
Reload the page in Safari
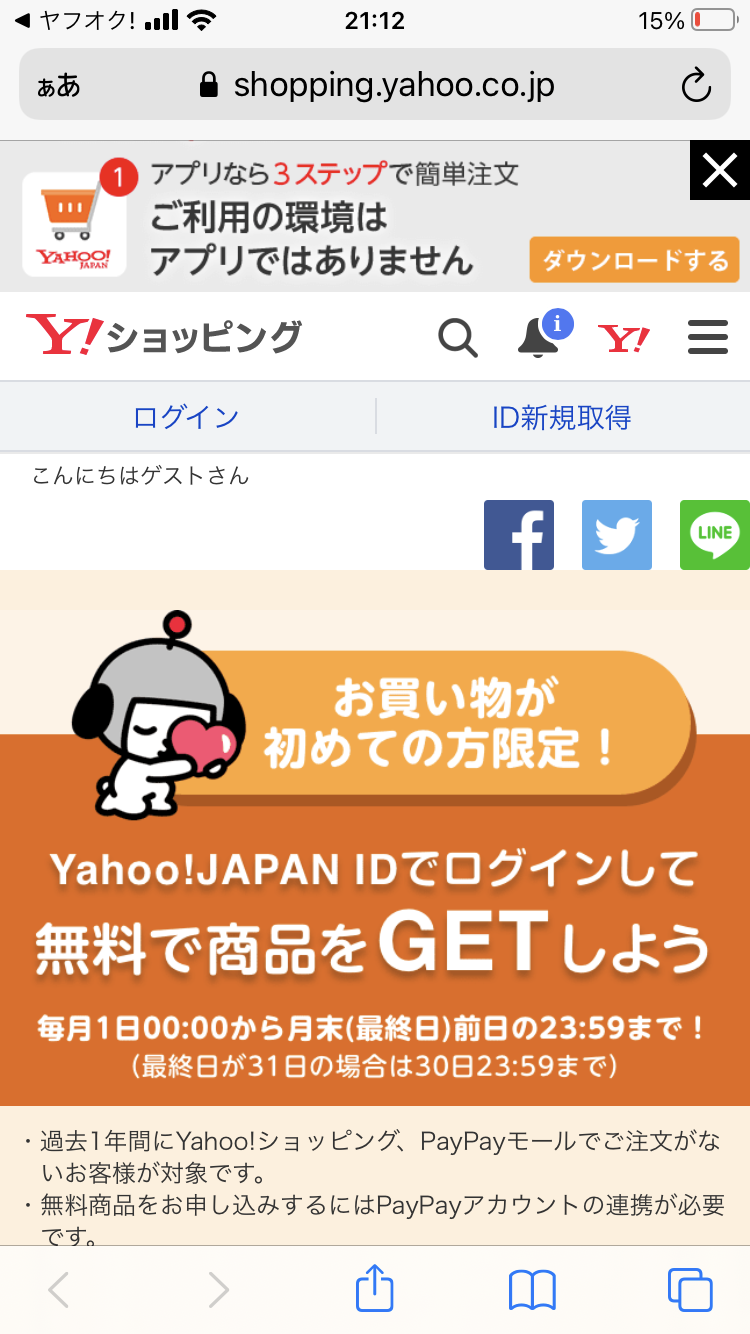coord(696,86)
